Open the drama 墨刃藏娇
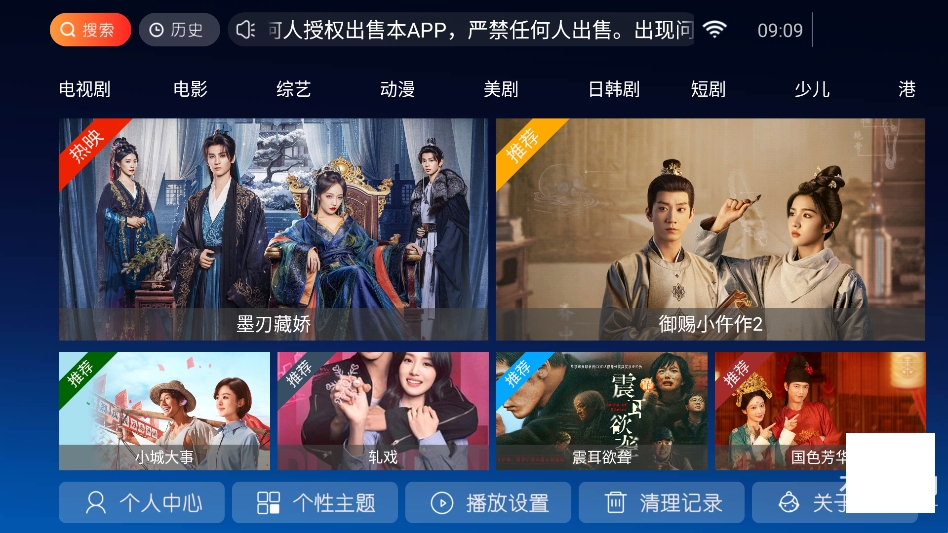This screenshot has height=533, width=948. click(273, 230)
